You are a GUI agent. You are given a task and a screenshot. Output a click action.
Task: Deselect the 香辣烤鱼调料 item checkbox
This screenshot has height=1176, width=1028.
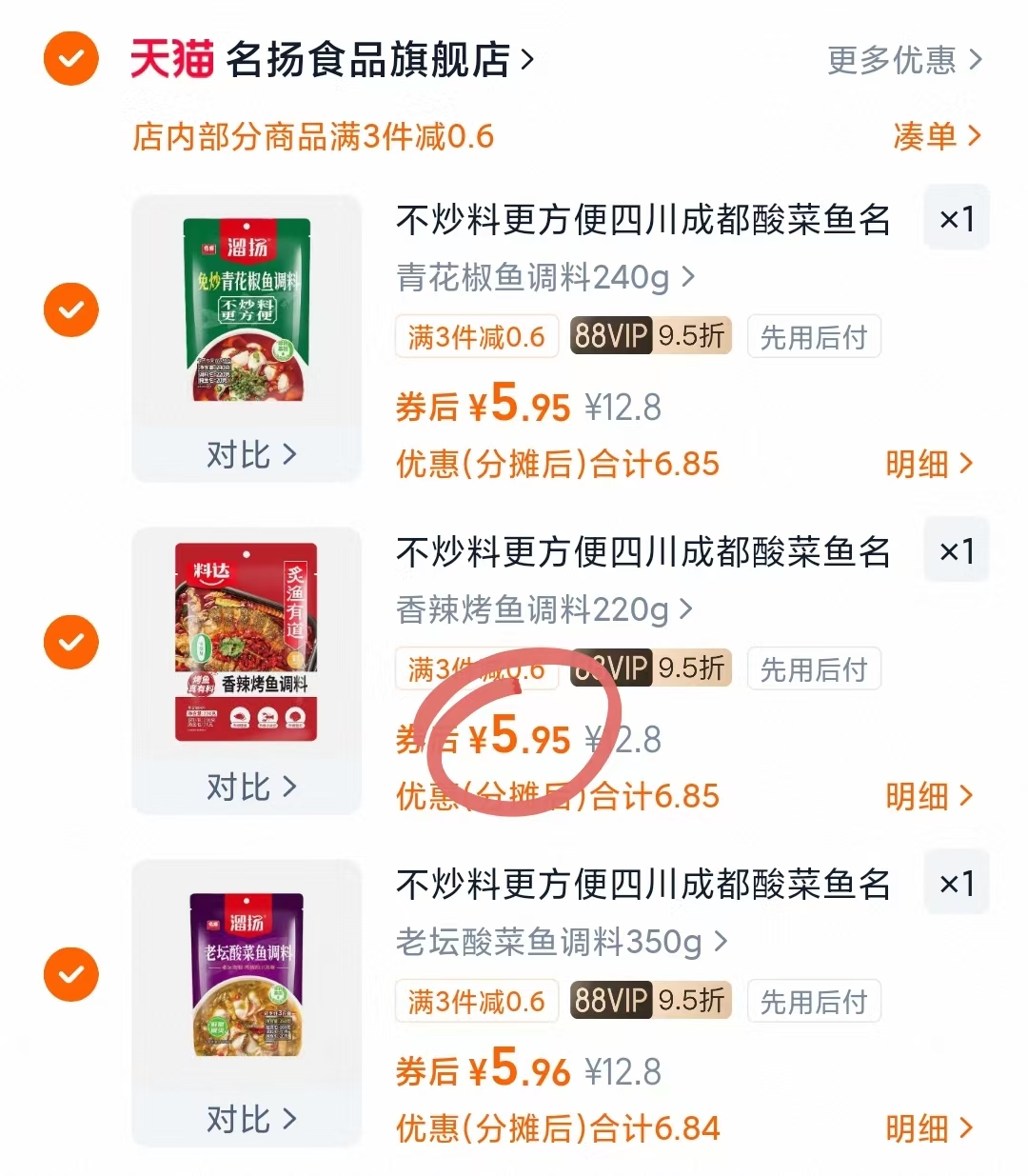[71, 642]
